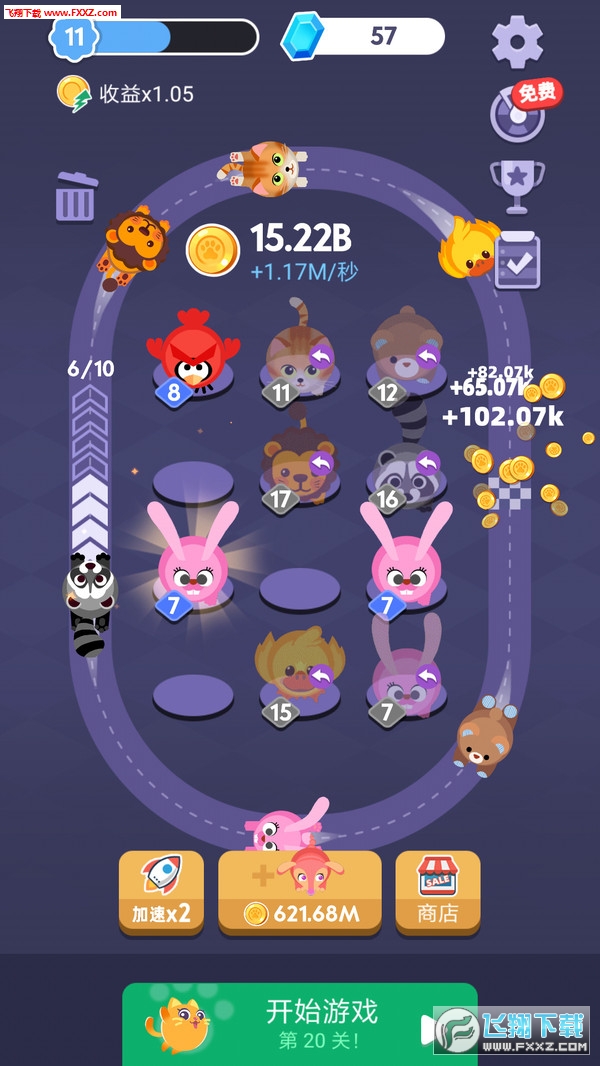This screenshot has height=1066, width=600.
Task: Open the trophy achievements
Action: 517,186
